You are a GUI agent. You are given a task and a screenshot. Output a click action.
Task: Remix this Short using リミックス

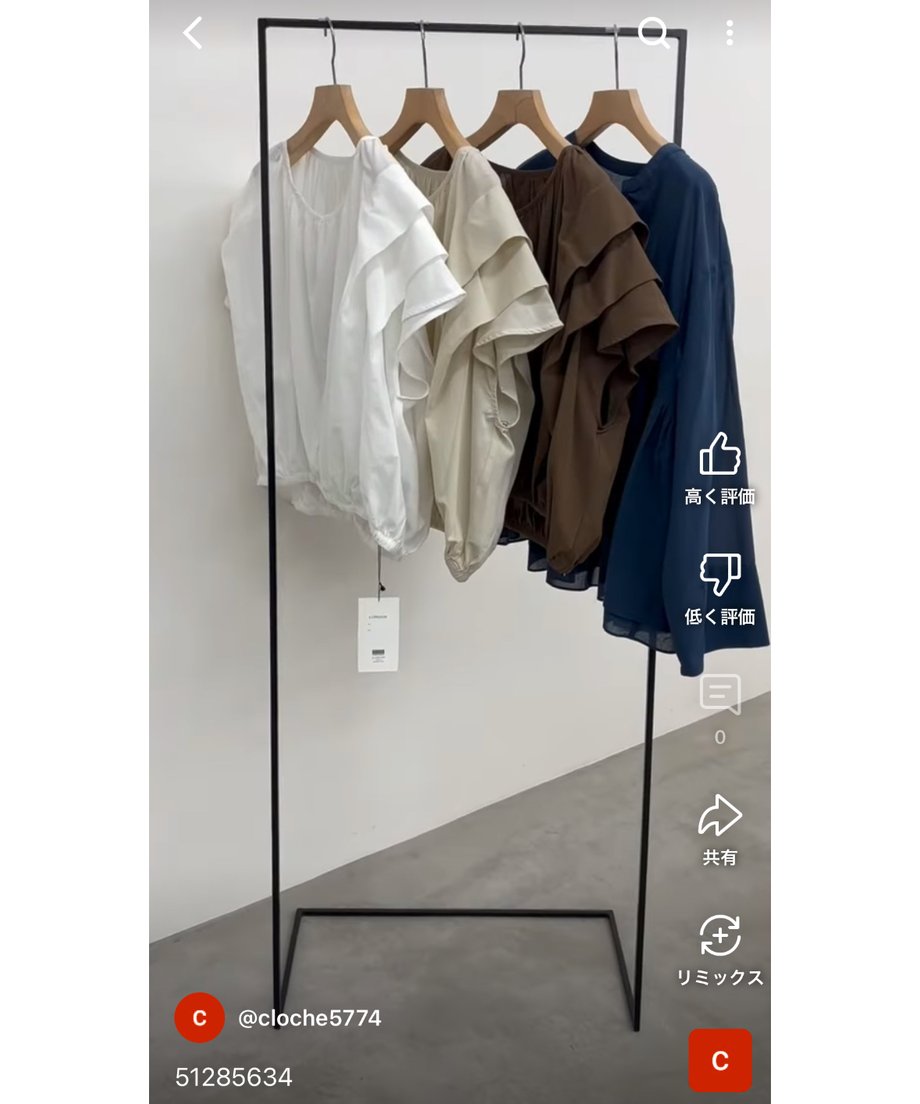(x=720, y=937)
